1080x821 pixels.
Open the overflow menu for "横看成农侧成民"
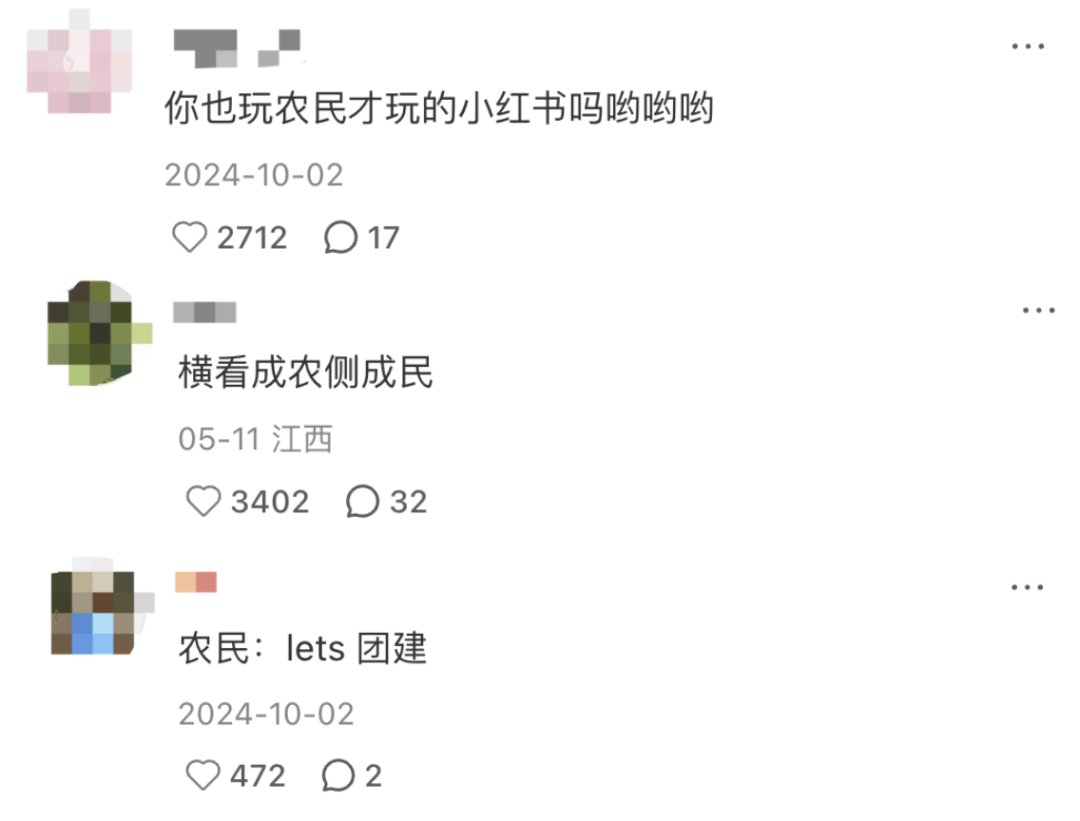[x=1038, y=311]
